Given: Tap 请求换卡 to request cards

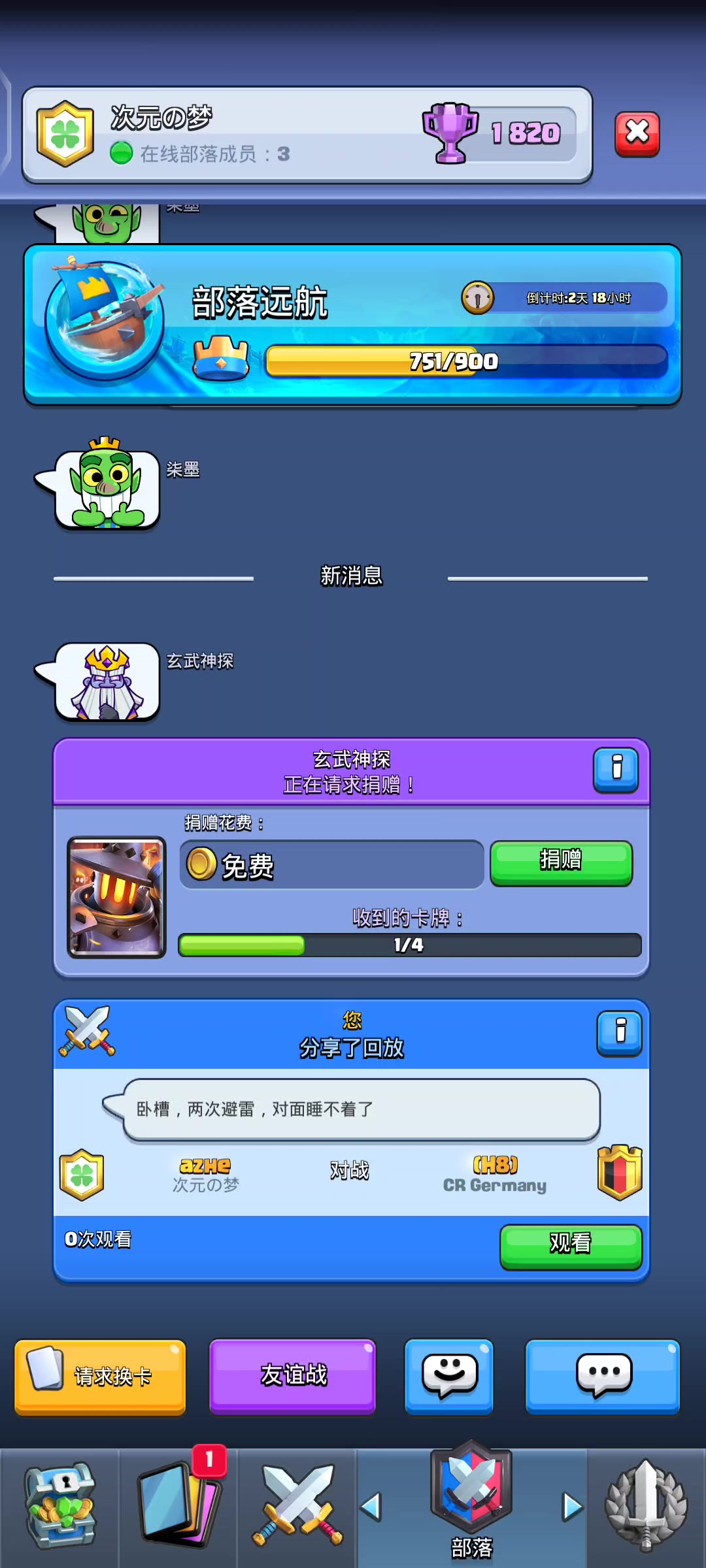Looking at the screenshot, I should click(x=100, y=1376).
